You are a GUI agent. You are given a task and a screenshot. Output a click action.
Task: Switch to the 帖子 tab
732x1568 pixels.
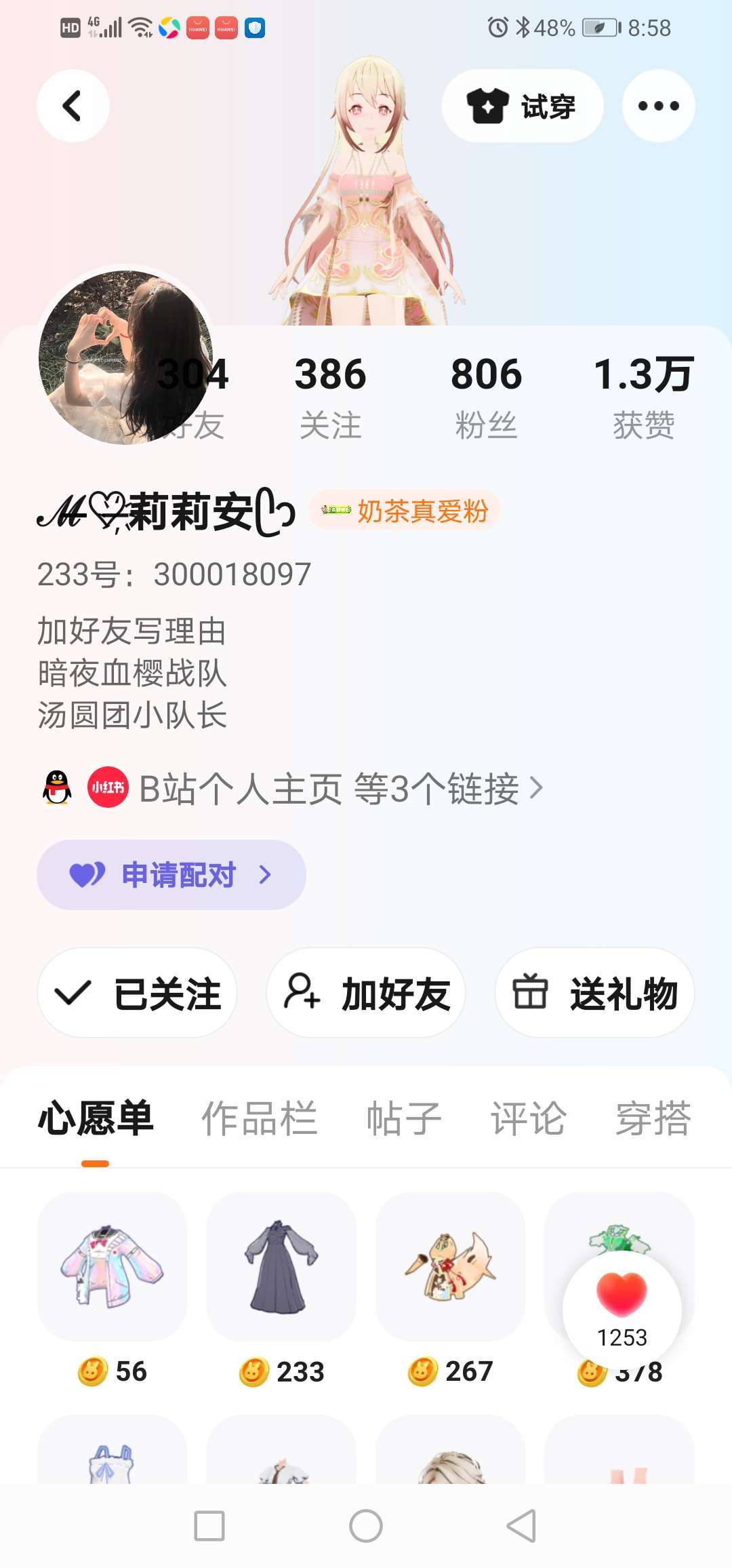tap(404, 1118)
